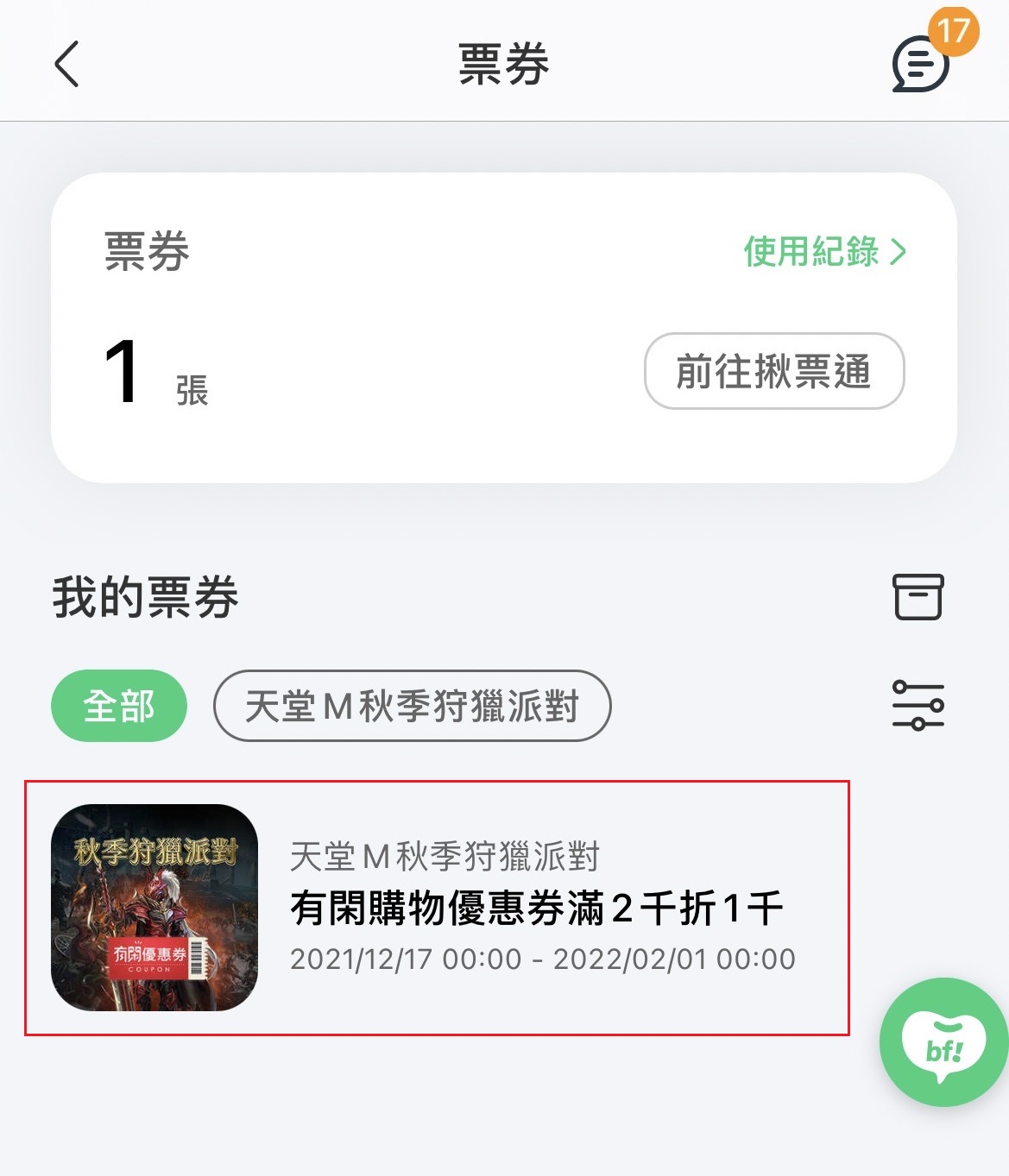This screenshot has width=1009, height=1176.
Task: Select the 天堂M秋季狩獵派對 category tab
Action: [x=413, y=705]
